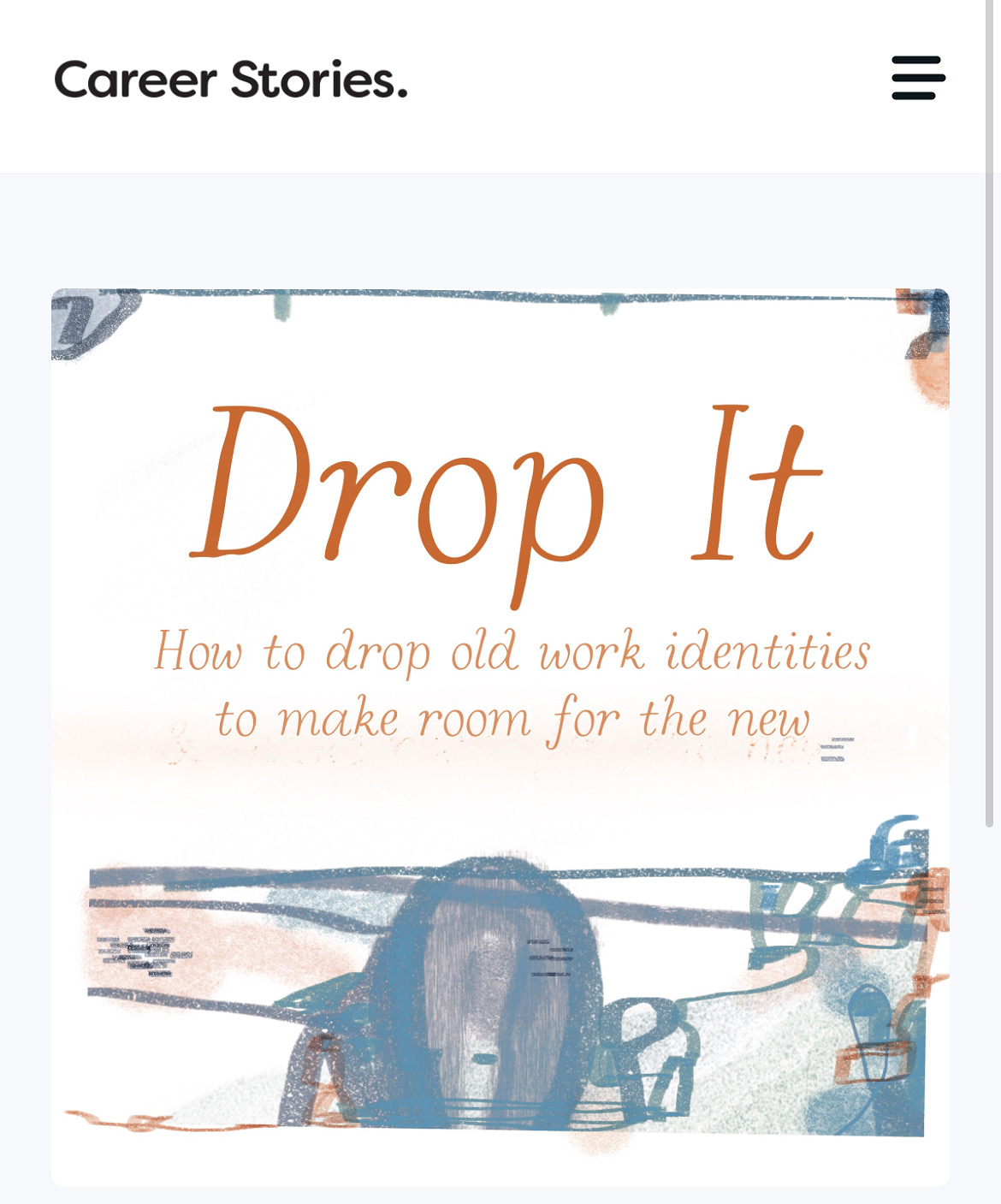Open the Drop It article card
The height and width of the screenshot is (1204, 1001).
(x=500, y=736)
